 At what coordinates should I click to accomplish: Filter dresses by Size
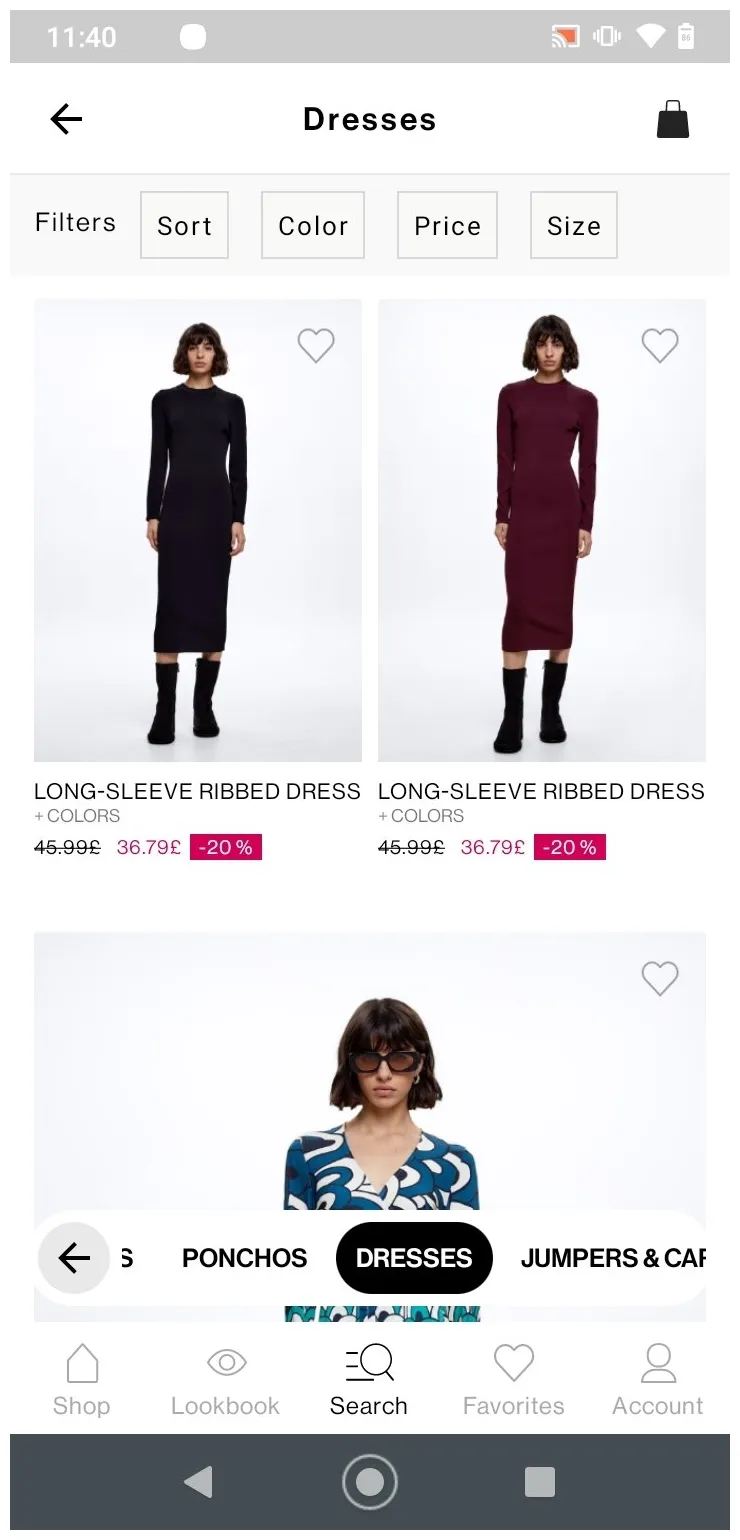[573, 225]
